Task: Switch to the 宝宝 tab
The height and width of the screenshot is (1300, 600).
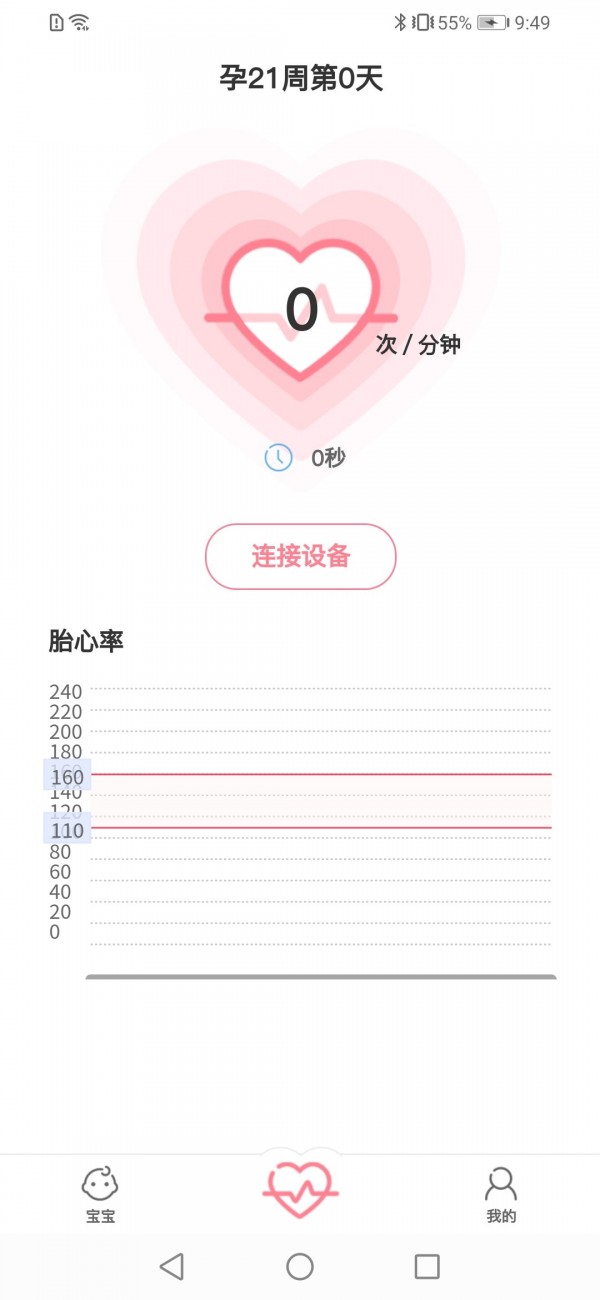Action: (100, 1195)
